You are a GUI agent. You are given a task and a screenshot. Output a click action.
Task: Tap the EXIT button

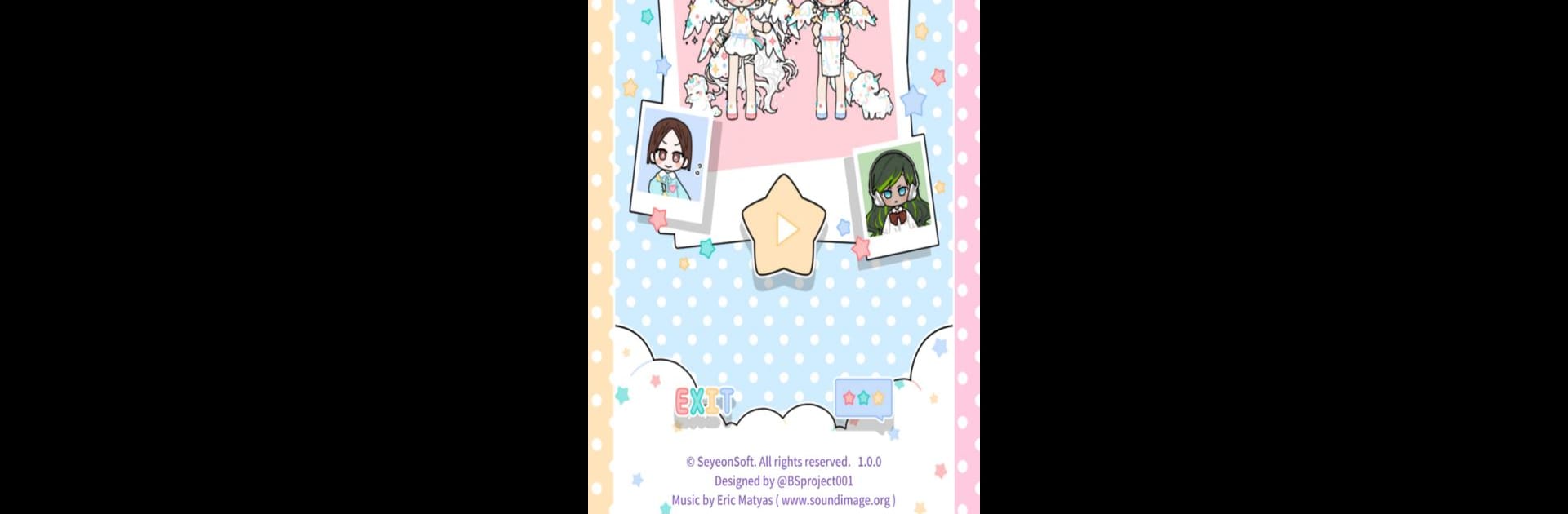point(704,401)
